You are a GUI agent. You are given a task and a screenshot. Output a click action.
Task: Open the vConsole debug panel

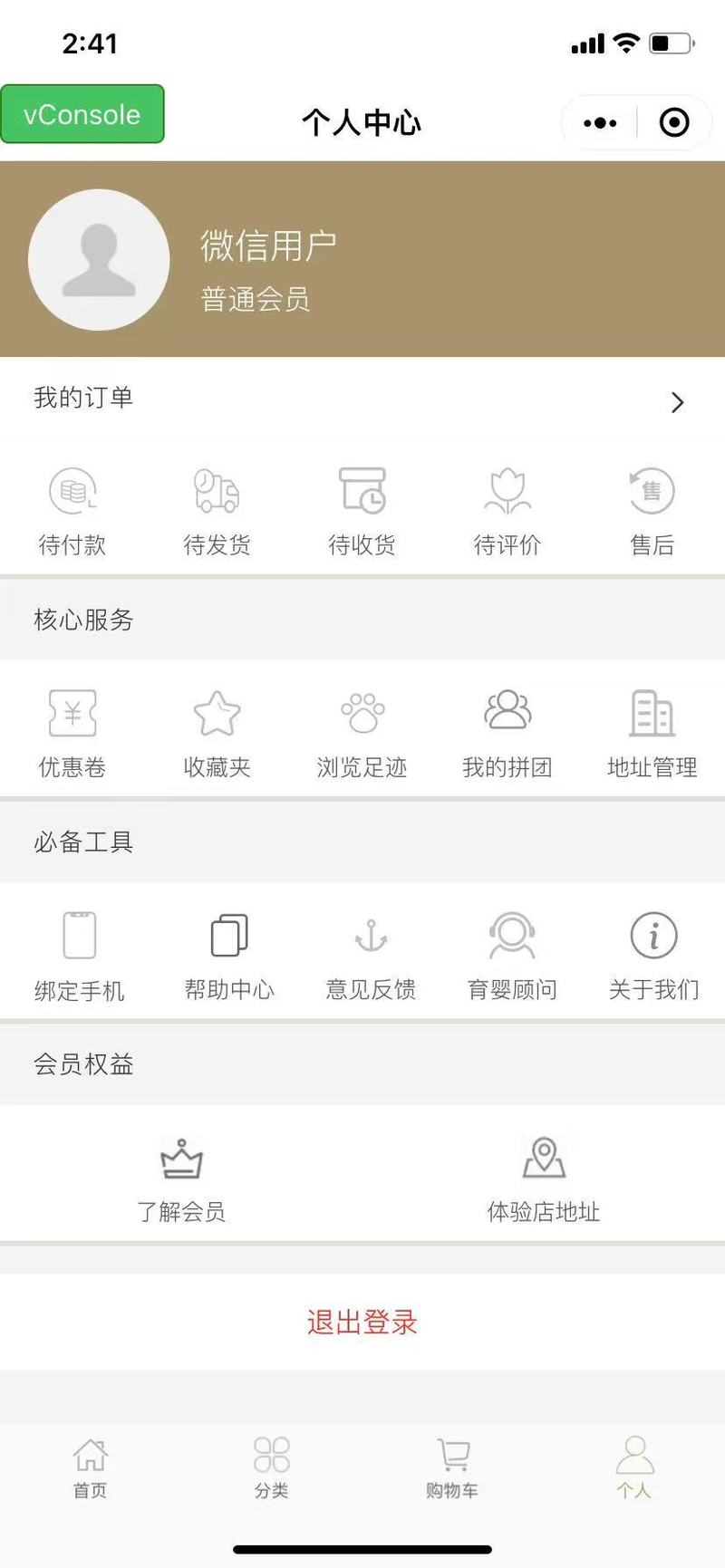[82, 114]
